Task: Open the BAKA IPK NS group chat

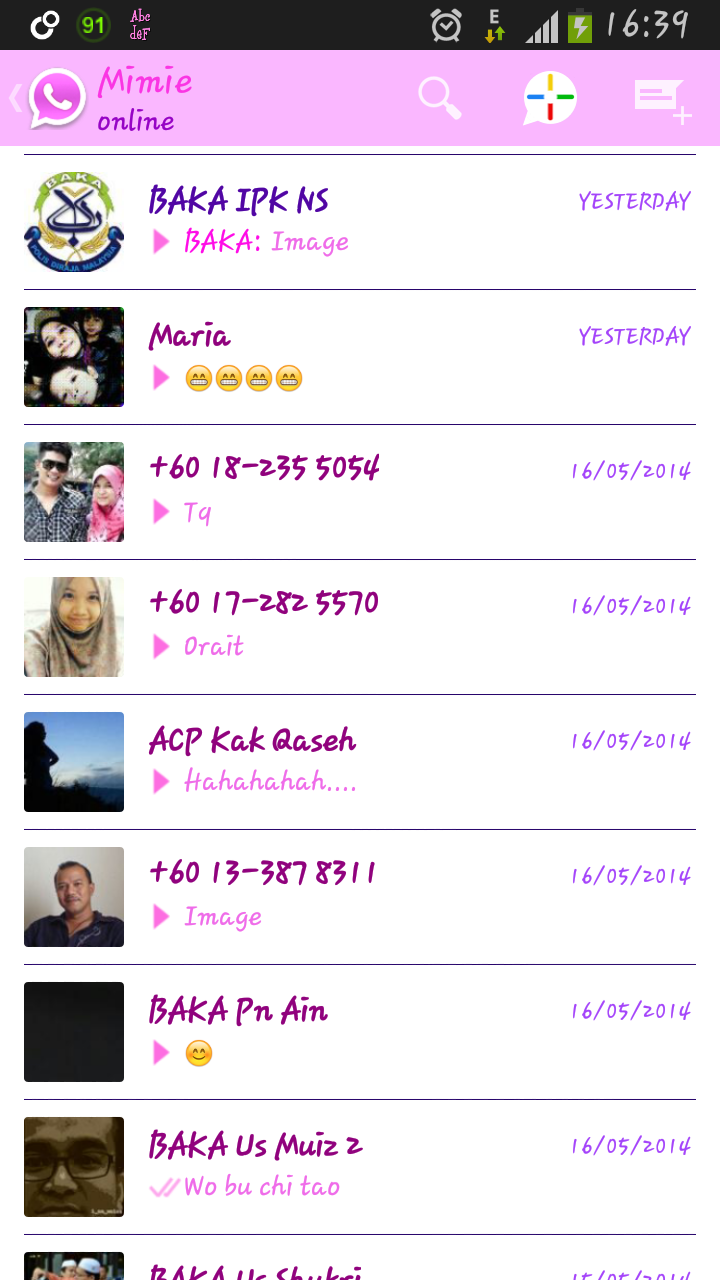Action: point(400,221)
